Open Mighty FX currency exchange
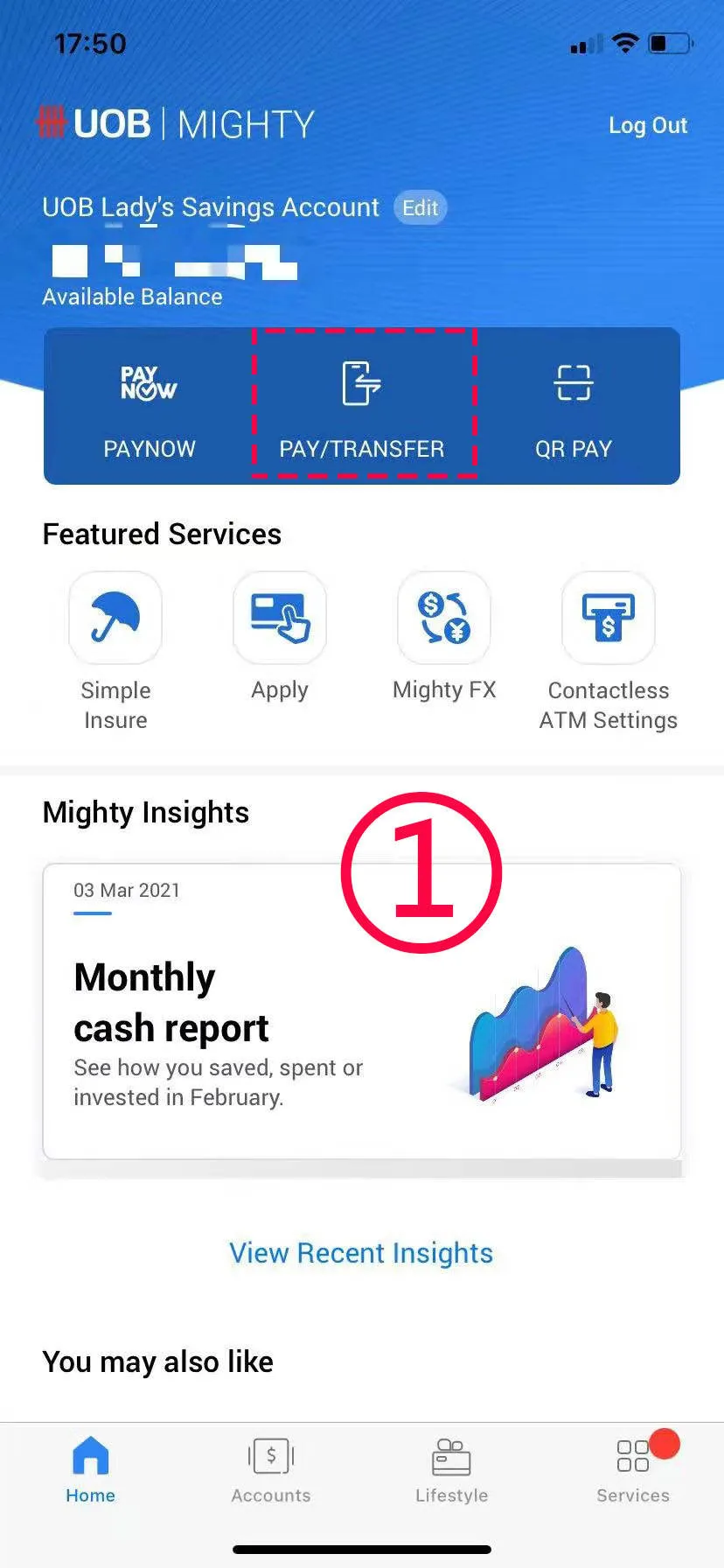Screen dimensions: 724x1568 coord(444,635)
